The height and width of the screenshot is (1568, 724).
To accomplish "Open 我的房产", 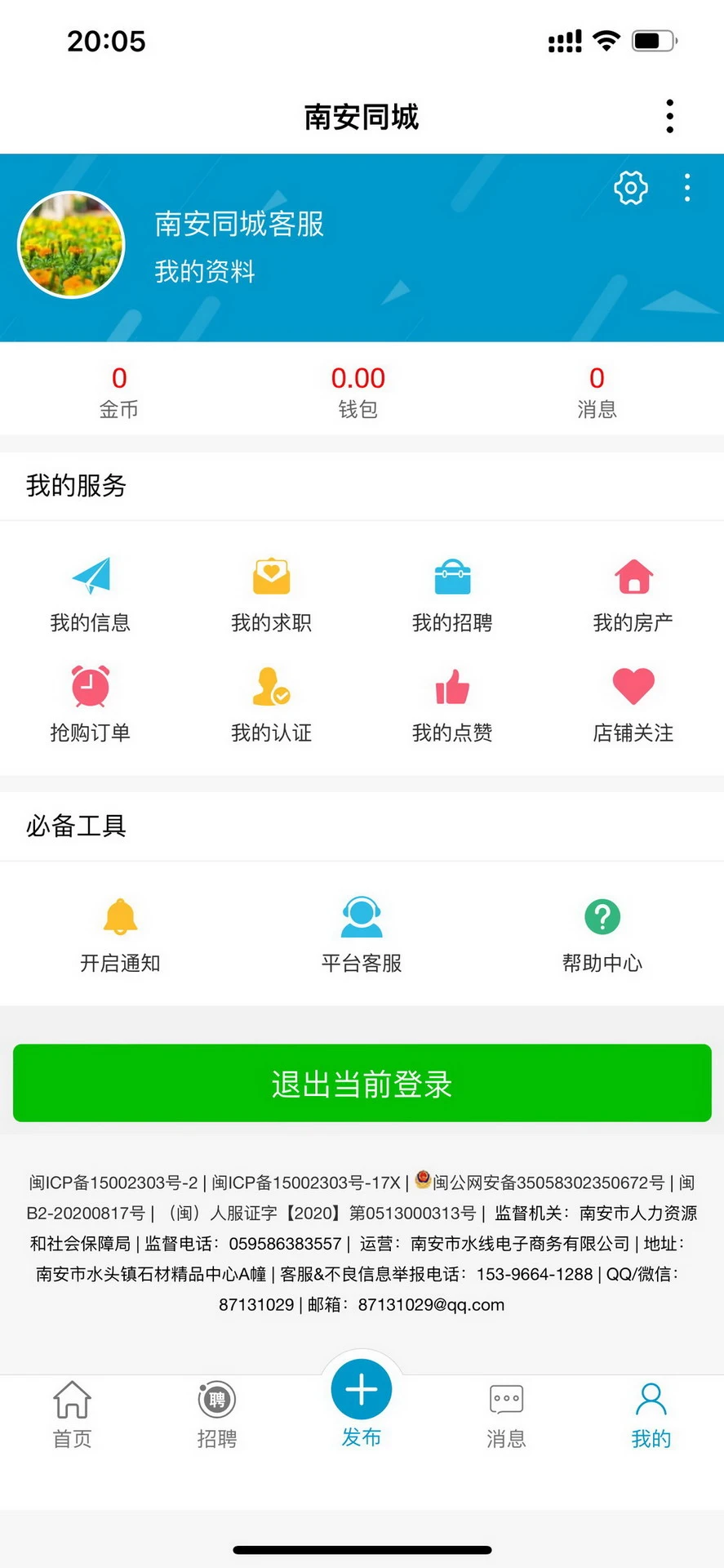I will (633, 594).
